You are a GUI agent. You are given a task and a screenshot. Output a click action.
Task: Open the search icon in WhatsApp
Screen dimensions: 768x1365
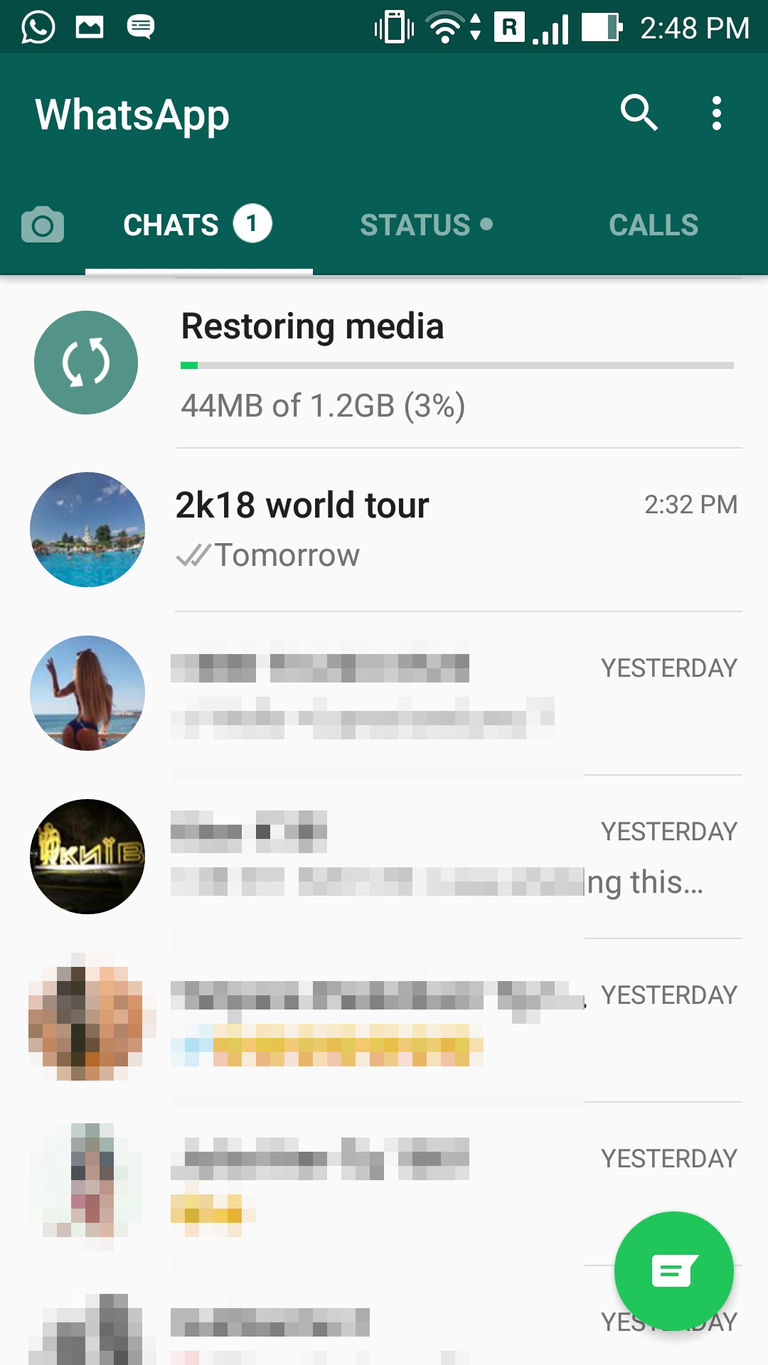pyautogui.click(x=638, y=114)
